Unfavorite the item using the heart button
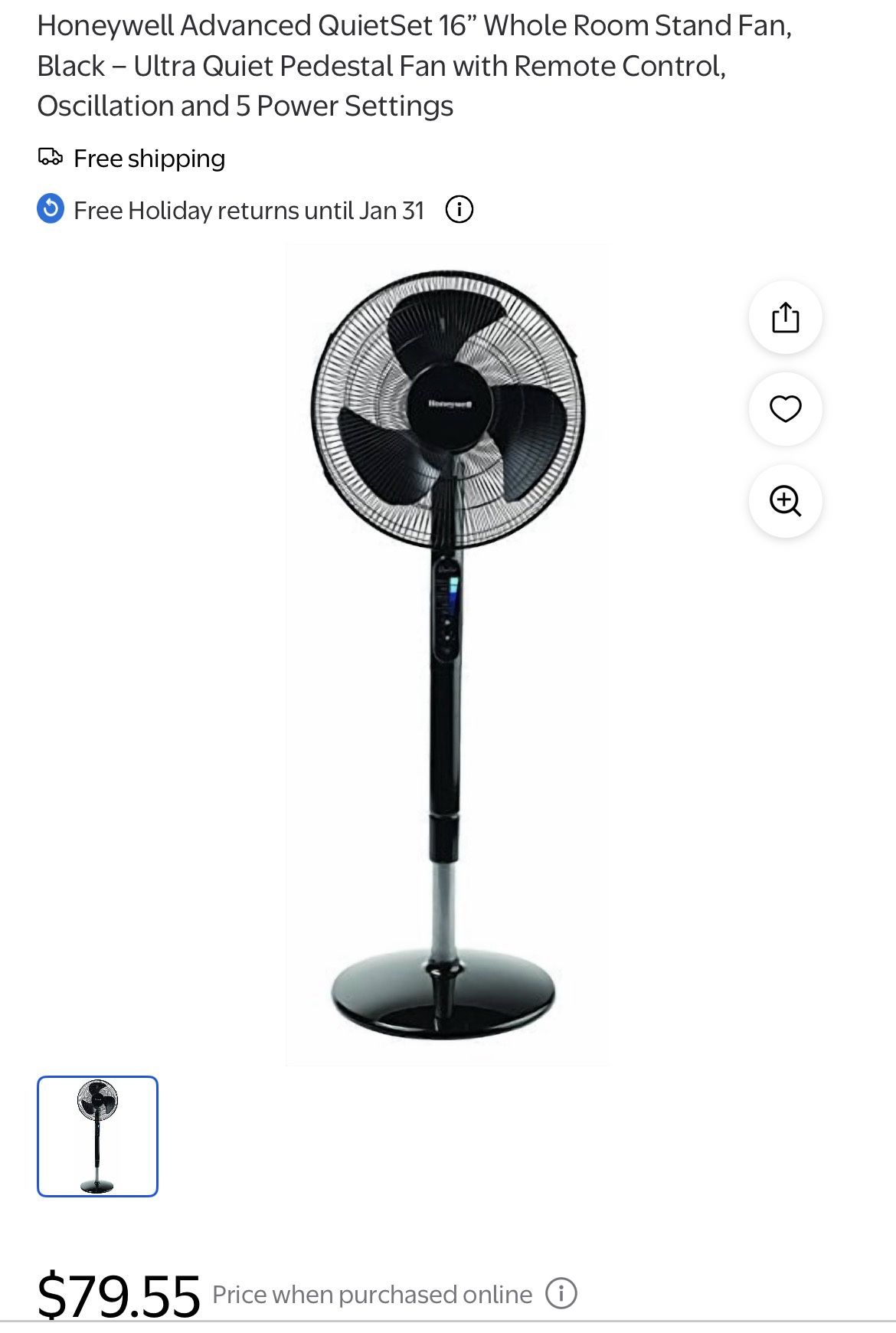896x1333 pixels. (785, 411)
